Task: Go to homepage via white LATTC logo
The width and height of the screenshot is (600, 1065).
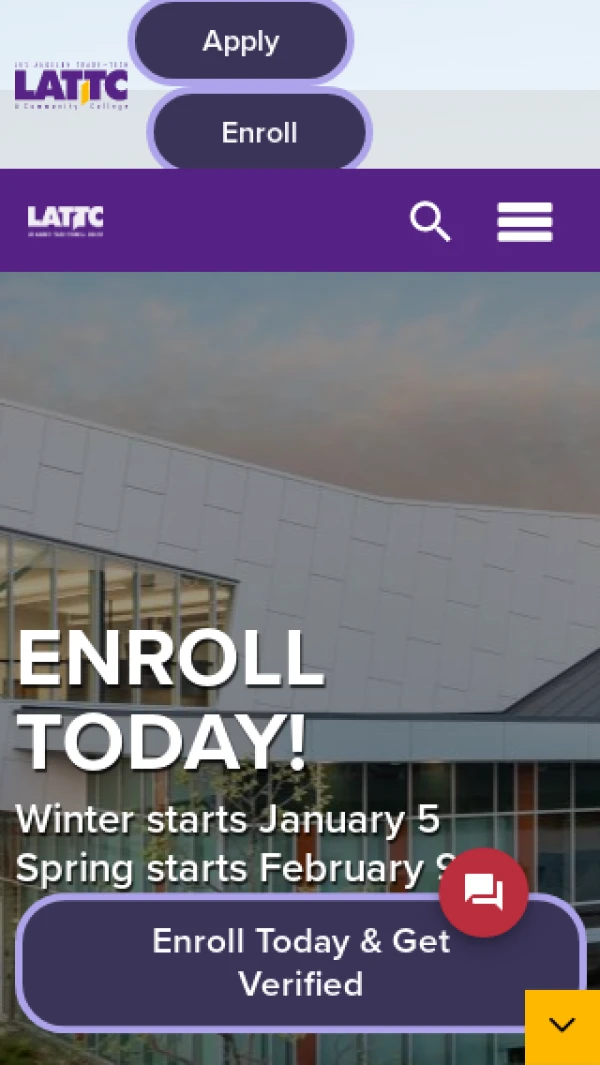Action: coord(66,221)
